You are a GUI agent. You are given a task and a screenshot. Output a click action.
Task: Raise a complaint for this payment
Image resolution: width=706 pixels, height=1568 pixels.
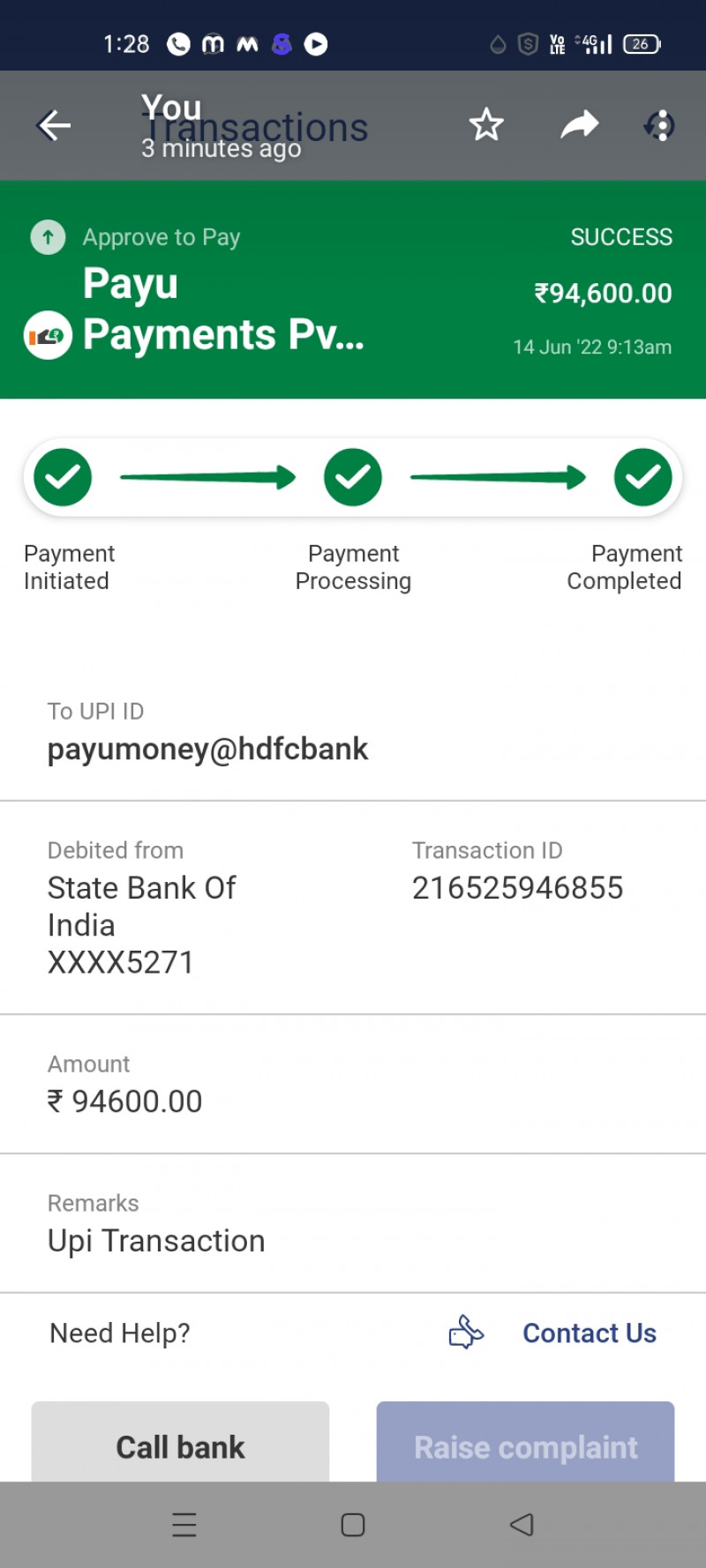pos(525,1445)
